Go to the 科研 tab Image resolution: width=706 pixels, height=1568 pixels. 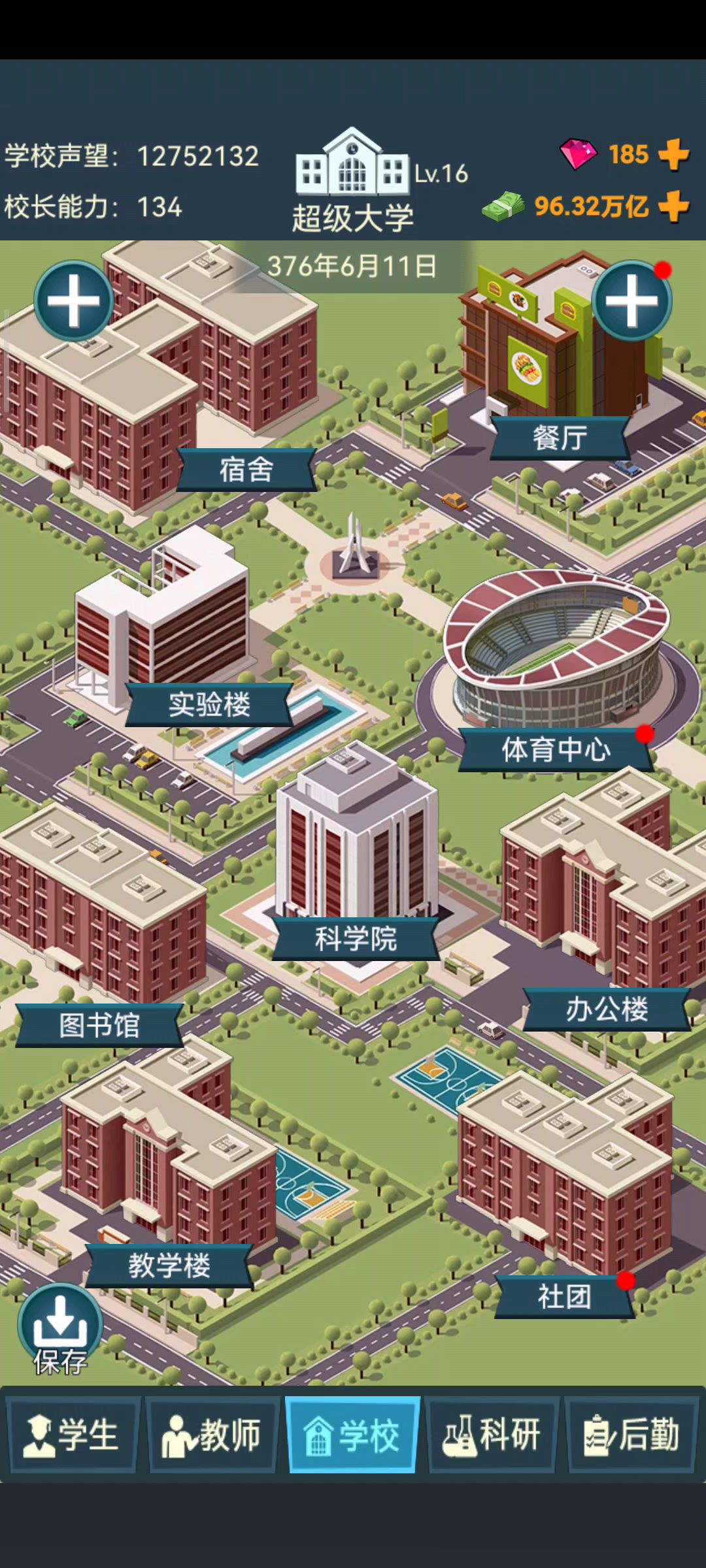tap(492, 1435)
